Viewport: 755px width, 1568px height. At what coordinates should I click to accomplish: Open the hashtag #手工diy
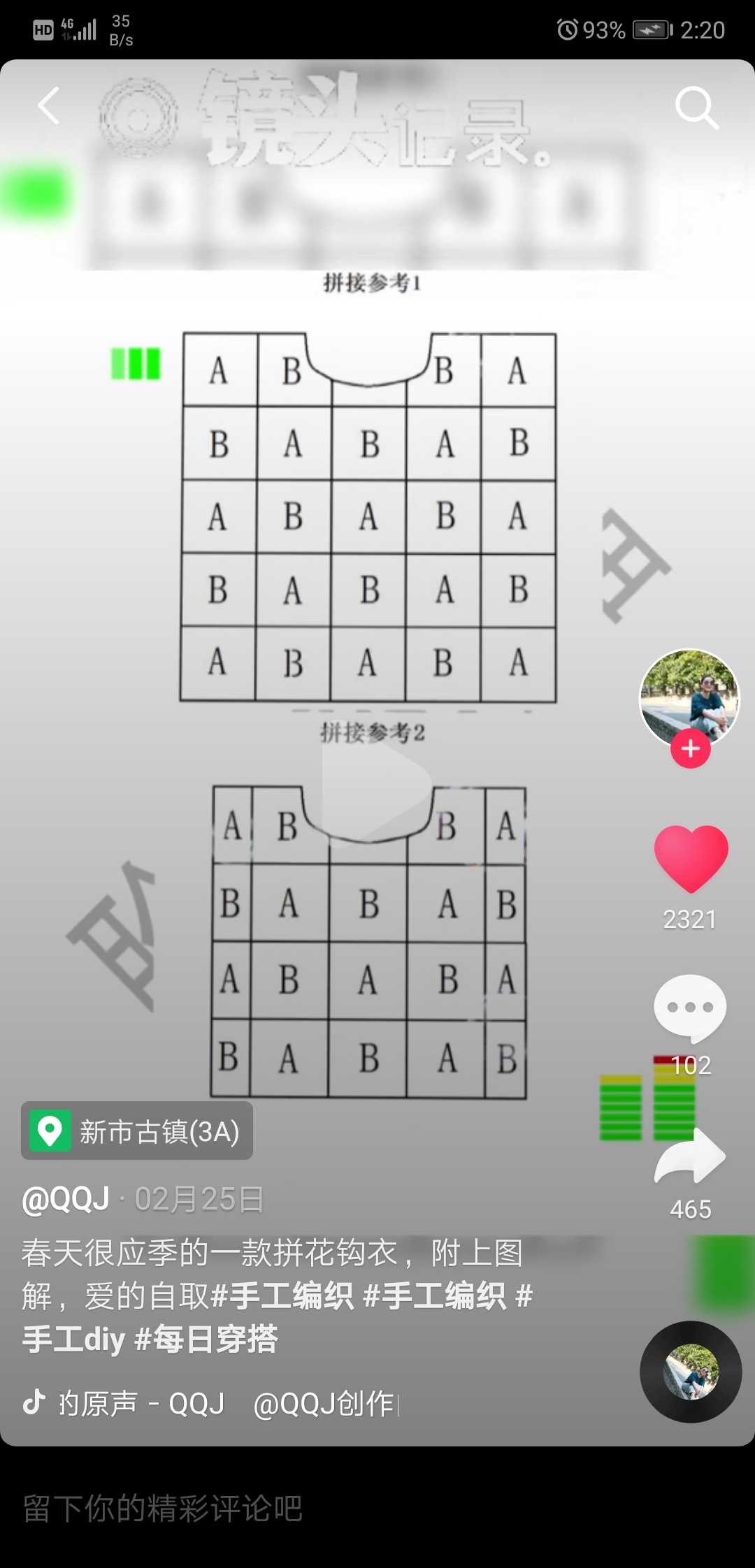[73, 1340]
